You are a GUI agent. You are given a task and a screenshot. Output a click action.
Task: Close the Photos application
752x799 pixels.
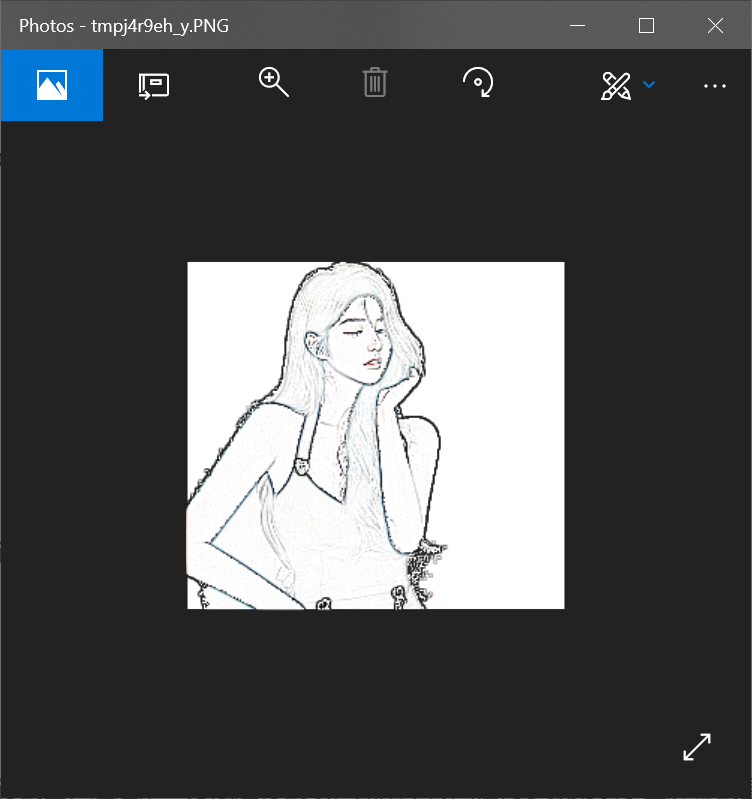(715, 26)
